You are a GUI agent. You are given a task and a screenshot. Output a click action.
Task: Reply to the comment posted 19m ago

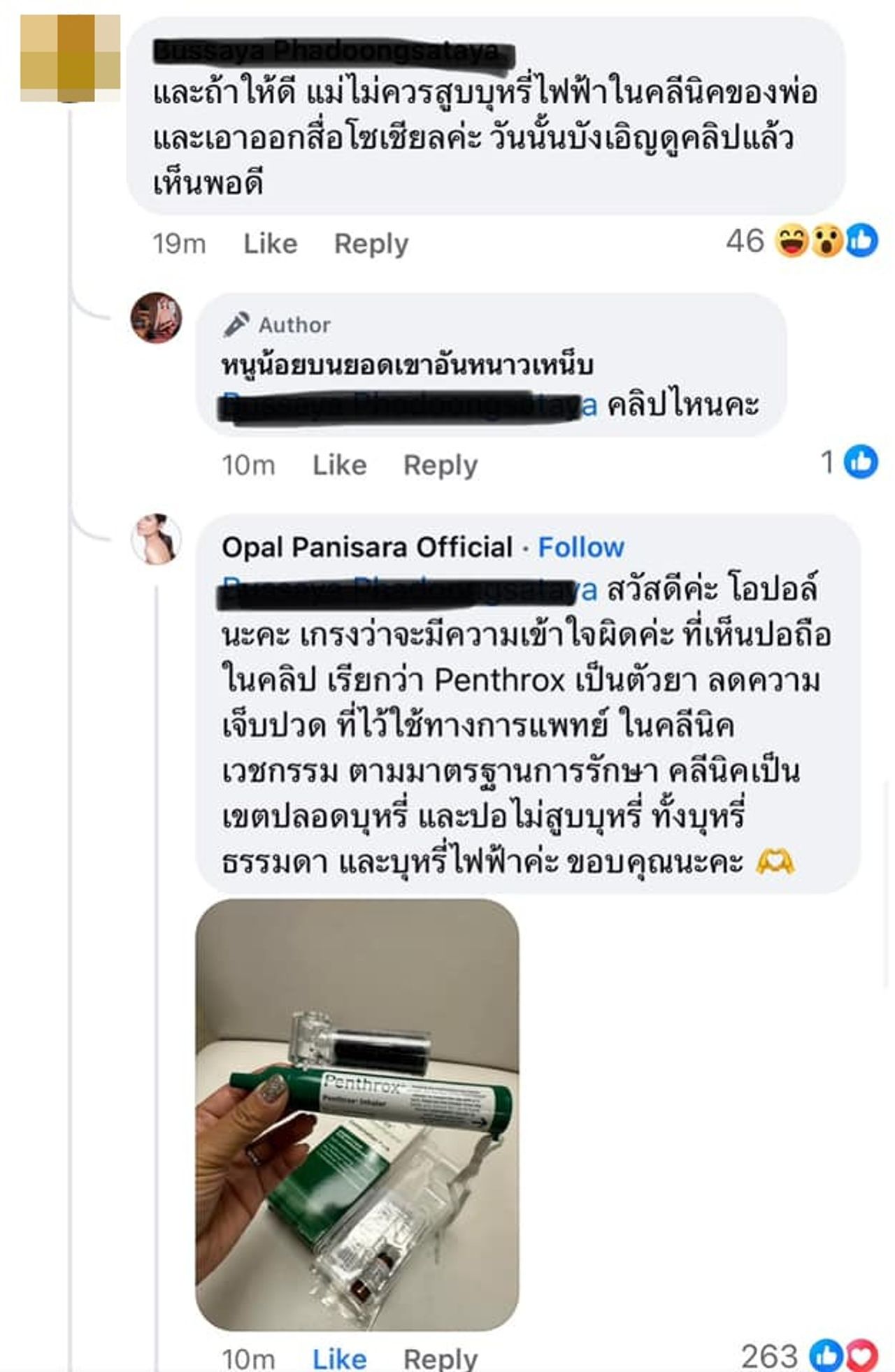pyautogui.click(x=371, y=243)
